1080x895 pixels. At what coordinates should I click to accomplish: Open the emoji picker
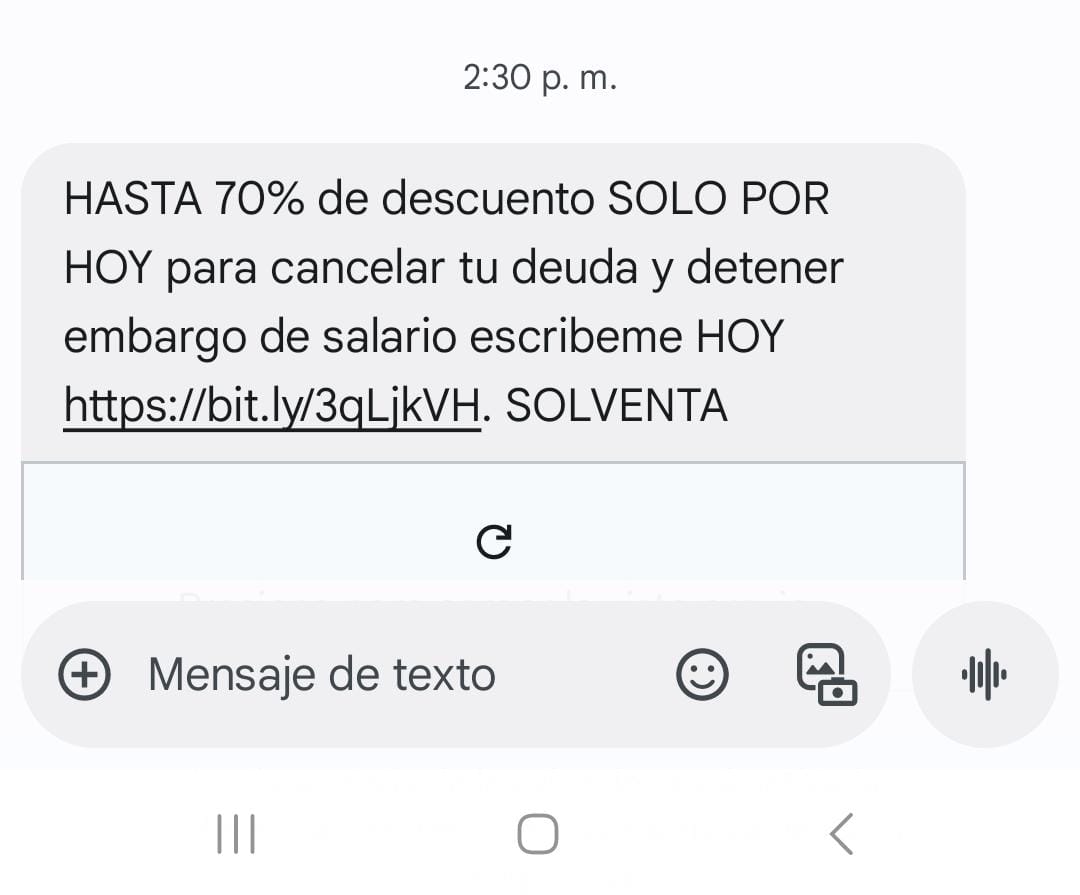point(702,674)
